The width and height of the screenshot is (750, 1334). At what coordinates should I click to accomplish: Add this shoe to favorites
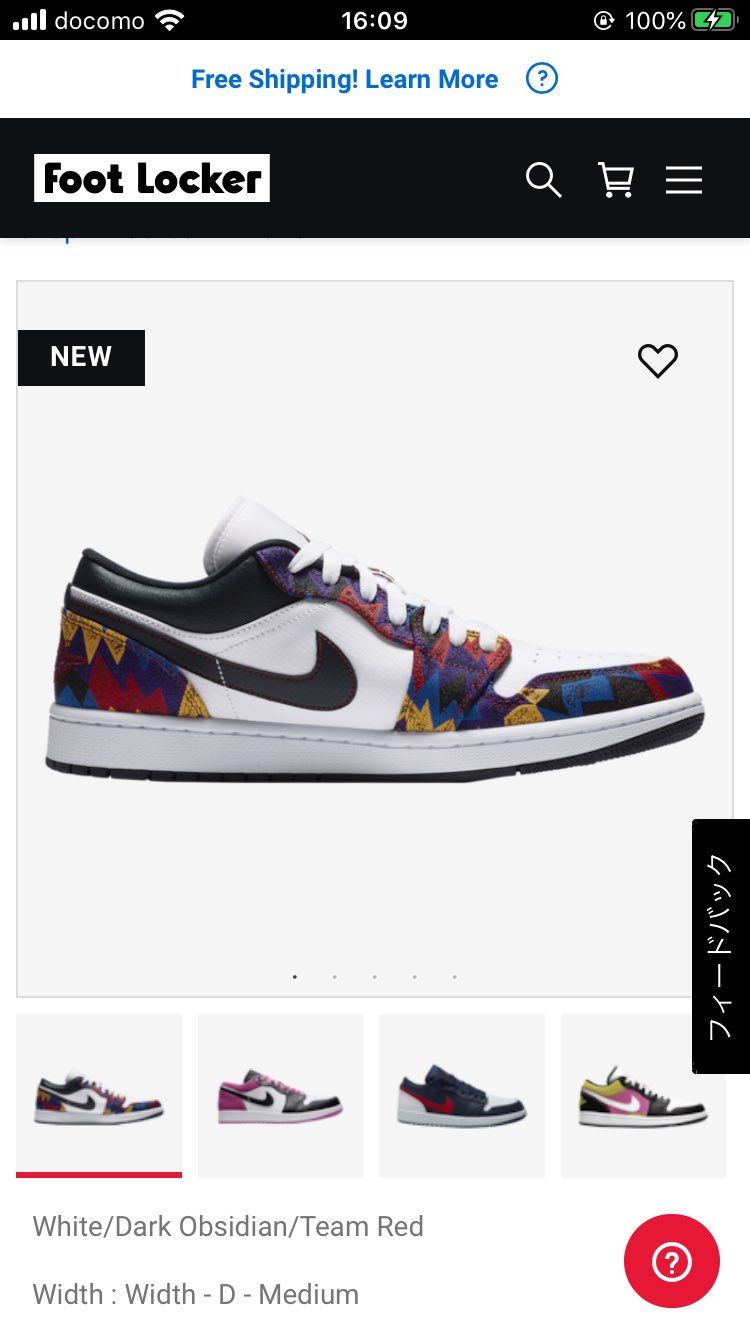[658, 360]
